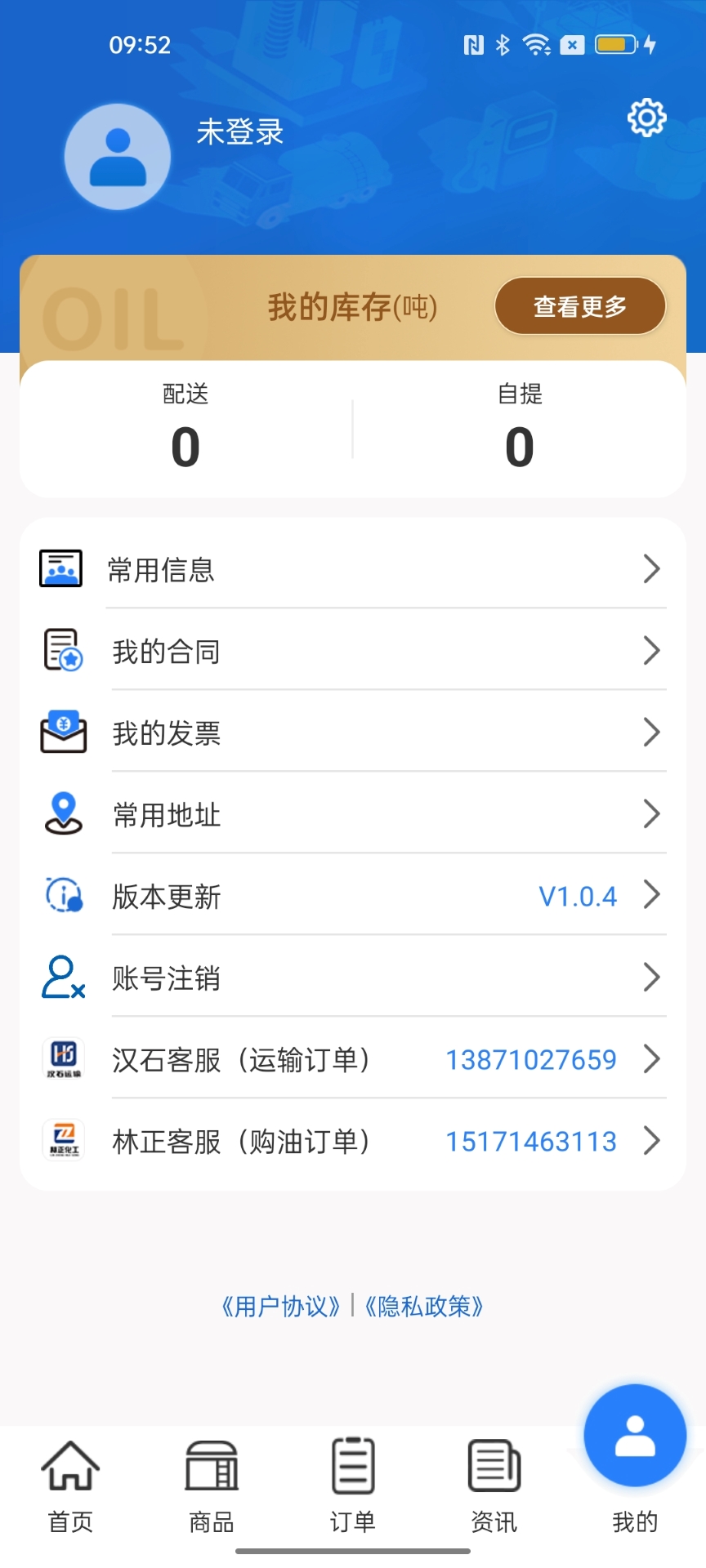The width and height of the screenshot is (706, 1568).
Task: Open the 常用信息 row
Action: (x=353, y=569)
